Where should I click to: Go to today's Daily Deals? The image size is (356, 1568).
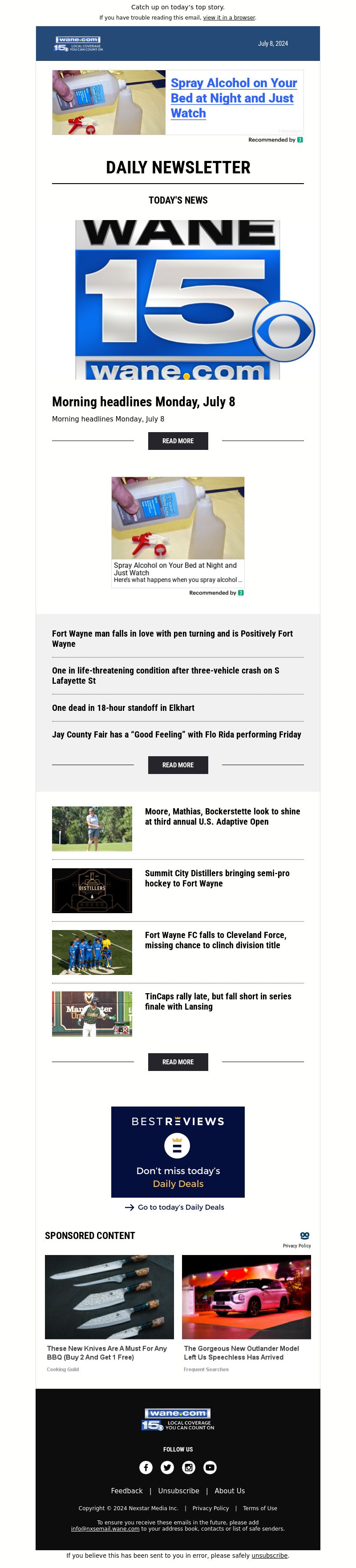click(180, 1207)
